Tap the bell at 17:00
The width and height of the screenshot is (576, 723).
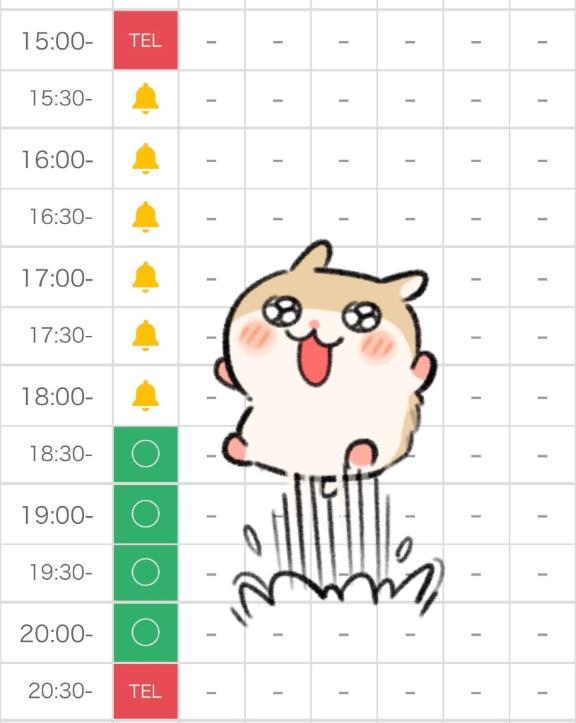[146, 277]
